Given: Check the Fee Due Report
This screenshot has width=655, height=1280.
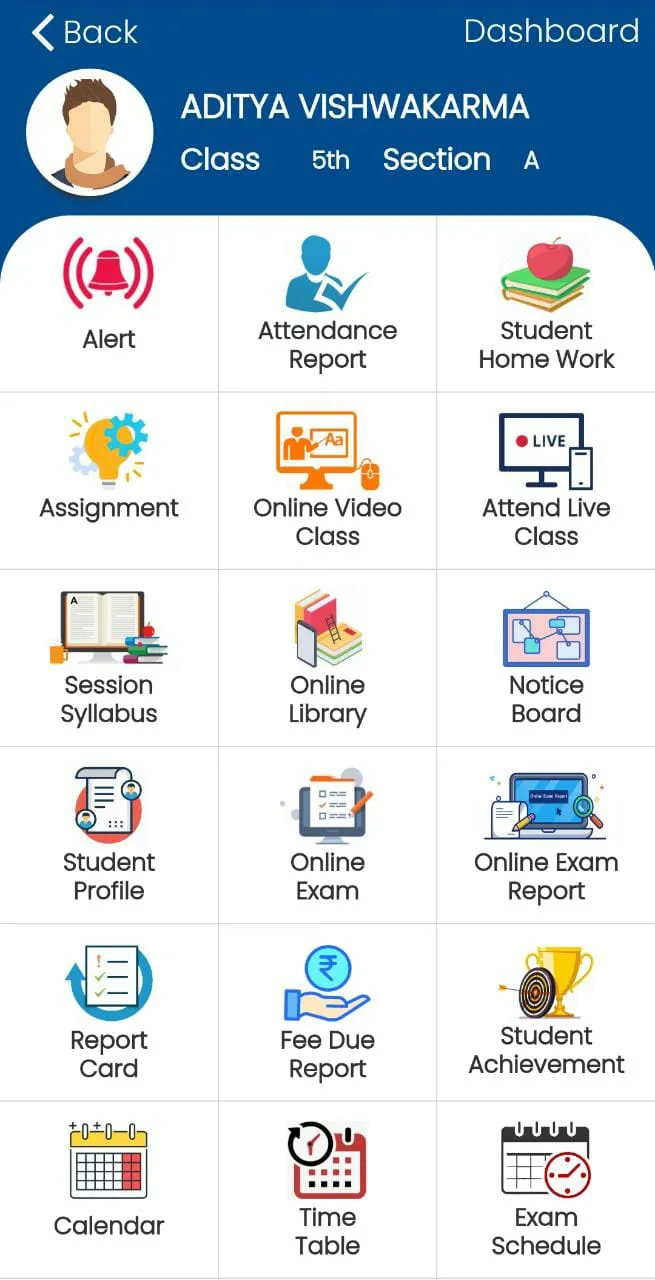Looking at the screenshot, I should pos(327,1012).
